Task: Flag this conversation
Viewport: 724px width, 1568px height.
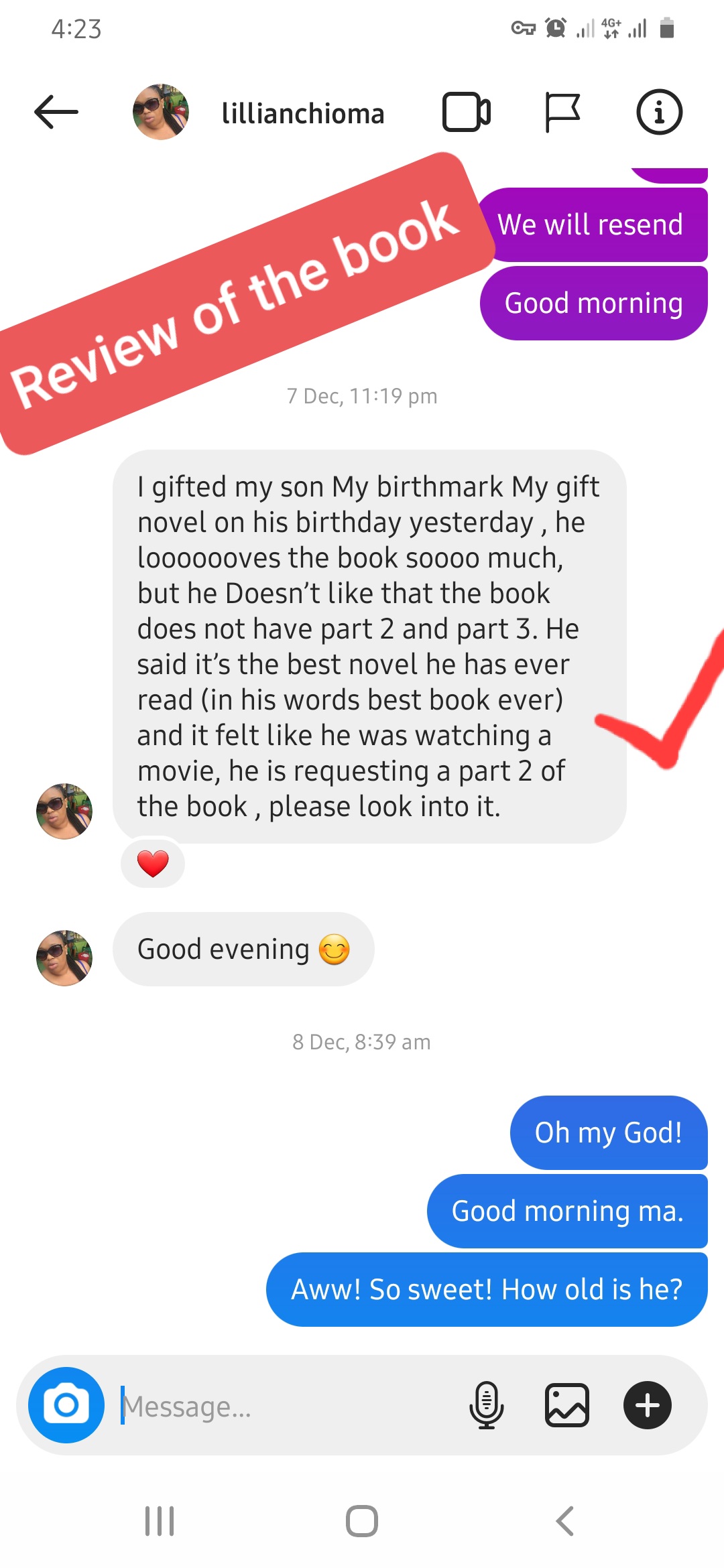Action: (562, 112)
